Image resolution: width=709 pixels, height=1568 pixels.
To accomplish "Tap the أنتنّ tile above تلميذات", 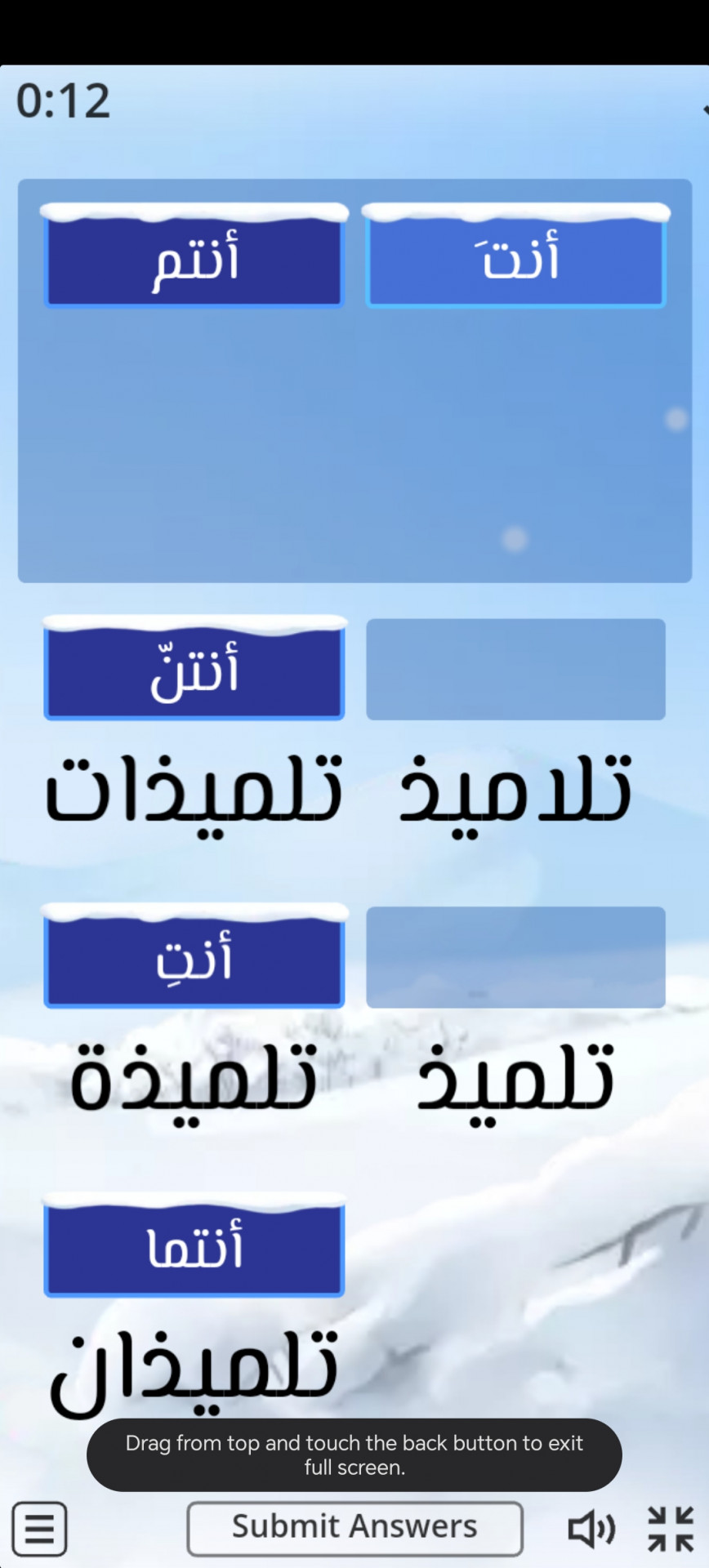I will [194, 672].
